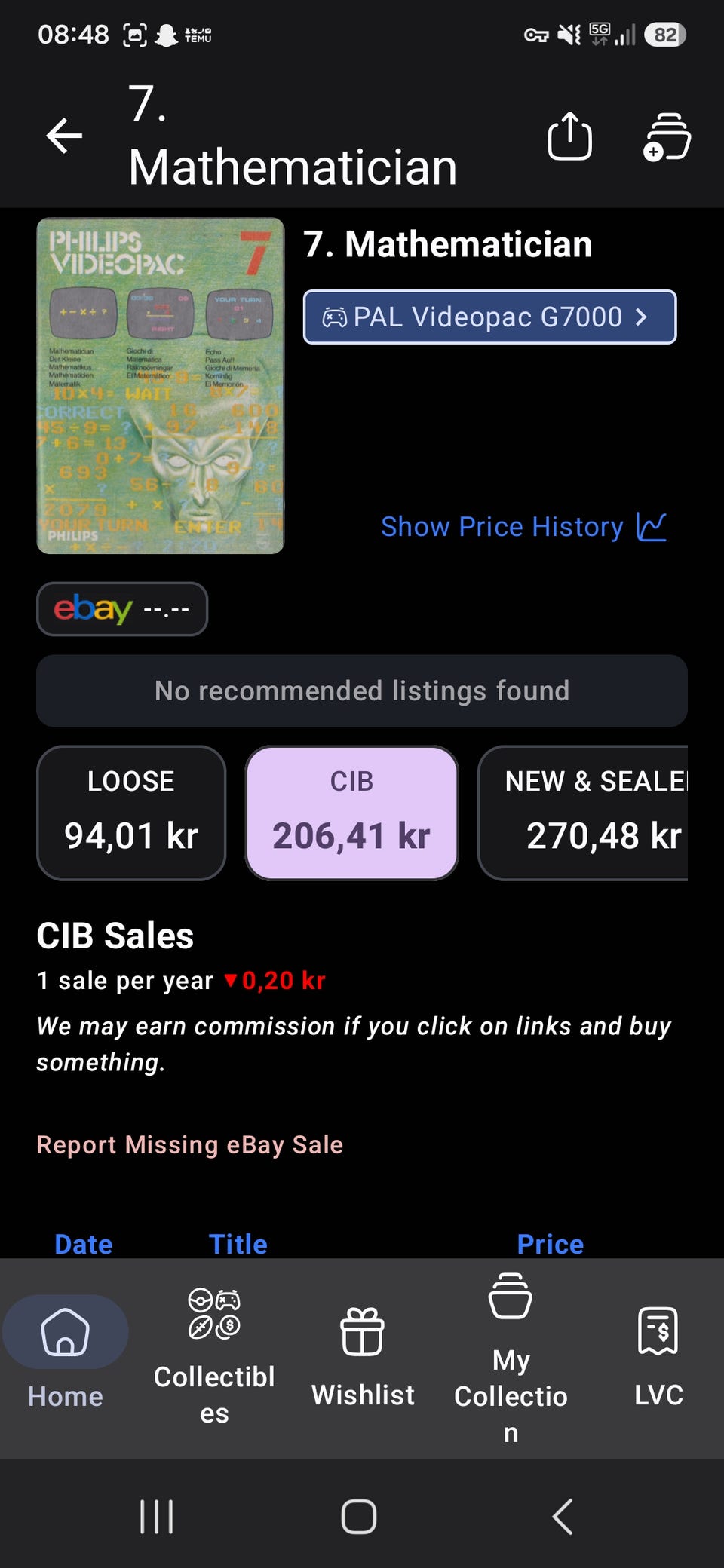The image size is (724, 1568).
Task: Show the price history chart
Action: [x=523, y=527]
